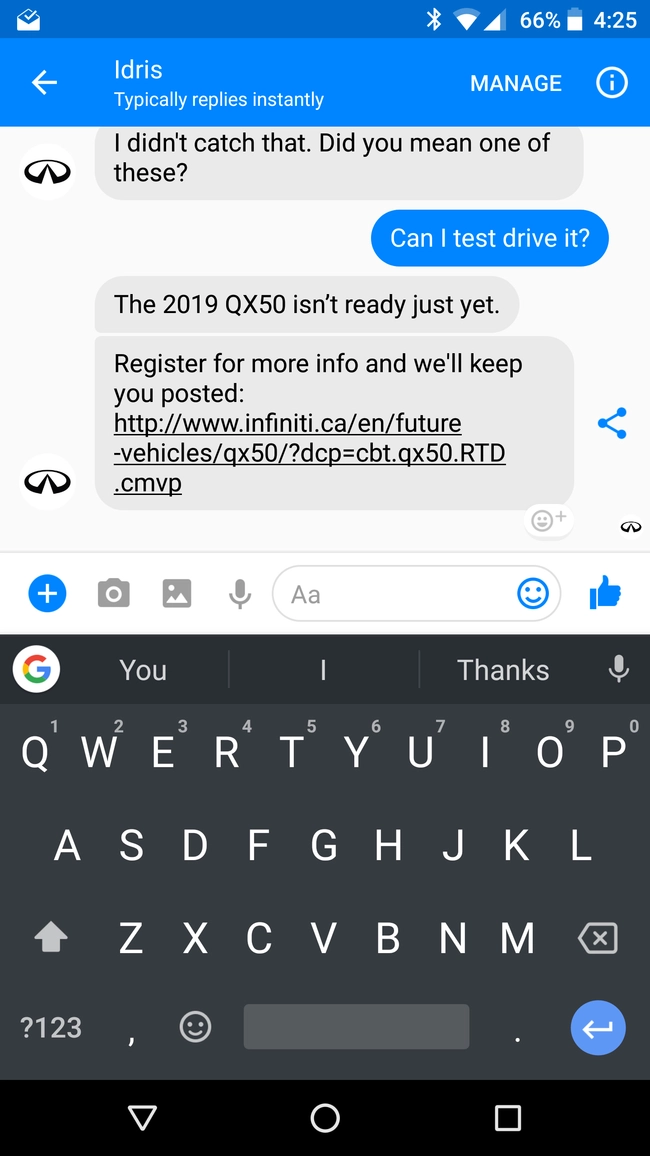Open Google search on the keyboard
This screenshot has height=1156, width=650.
coord(37,669)
